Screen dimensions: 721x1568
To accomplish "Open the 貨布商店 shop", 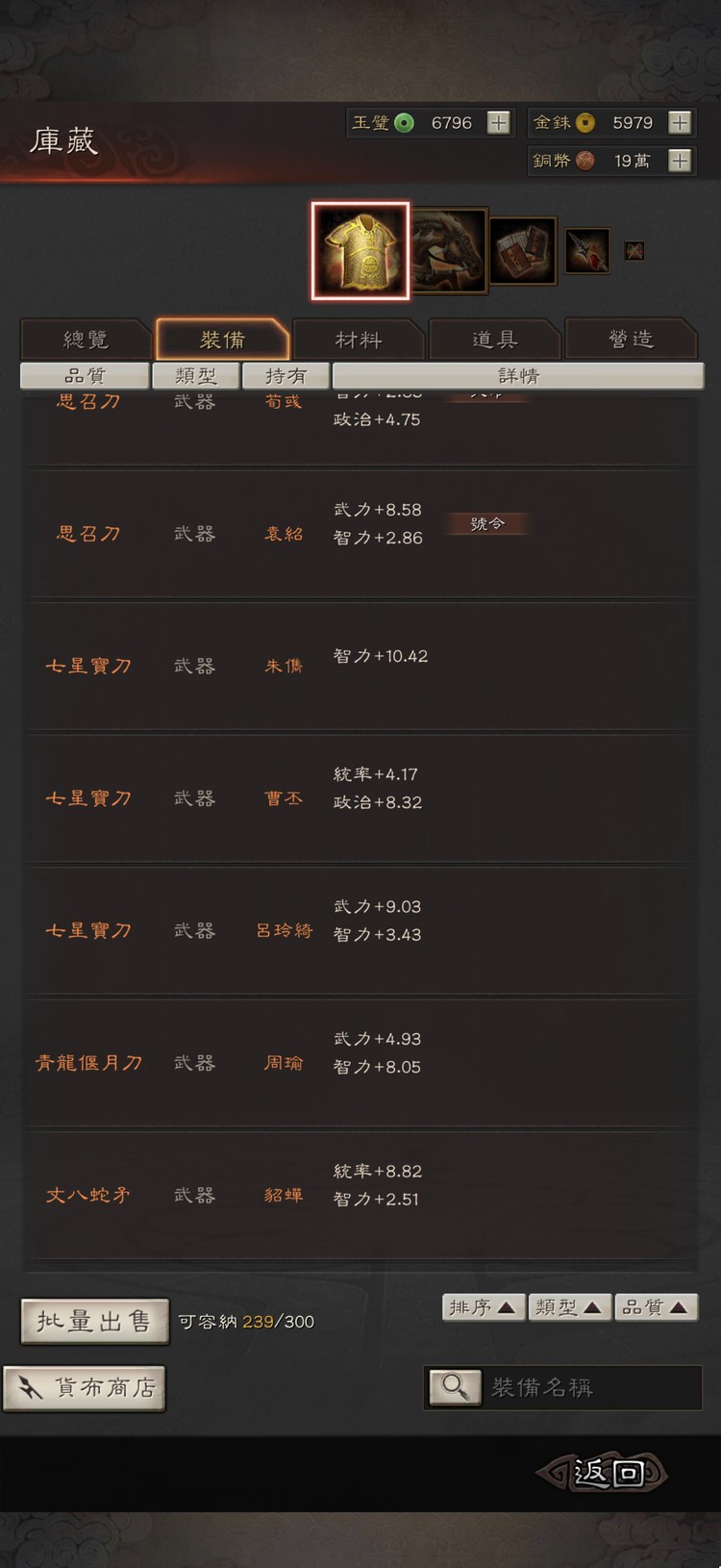I will click(x=85, y=1387).
